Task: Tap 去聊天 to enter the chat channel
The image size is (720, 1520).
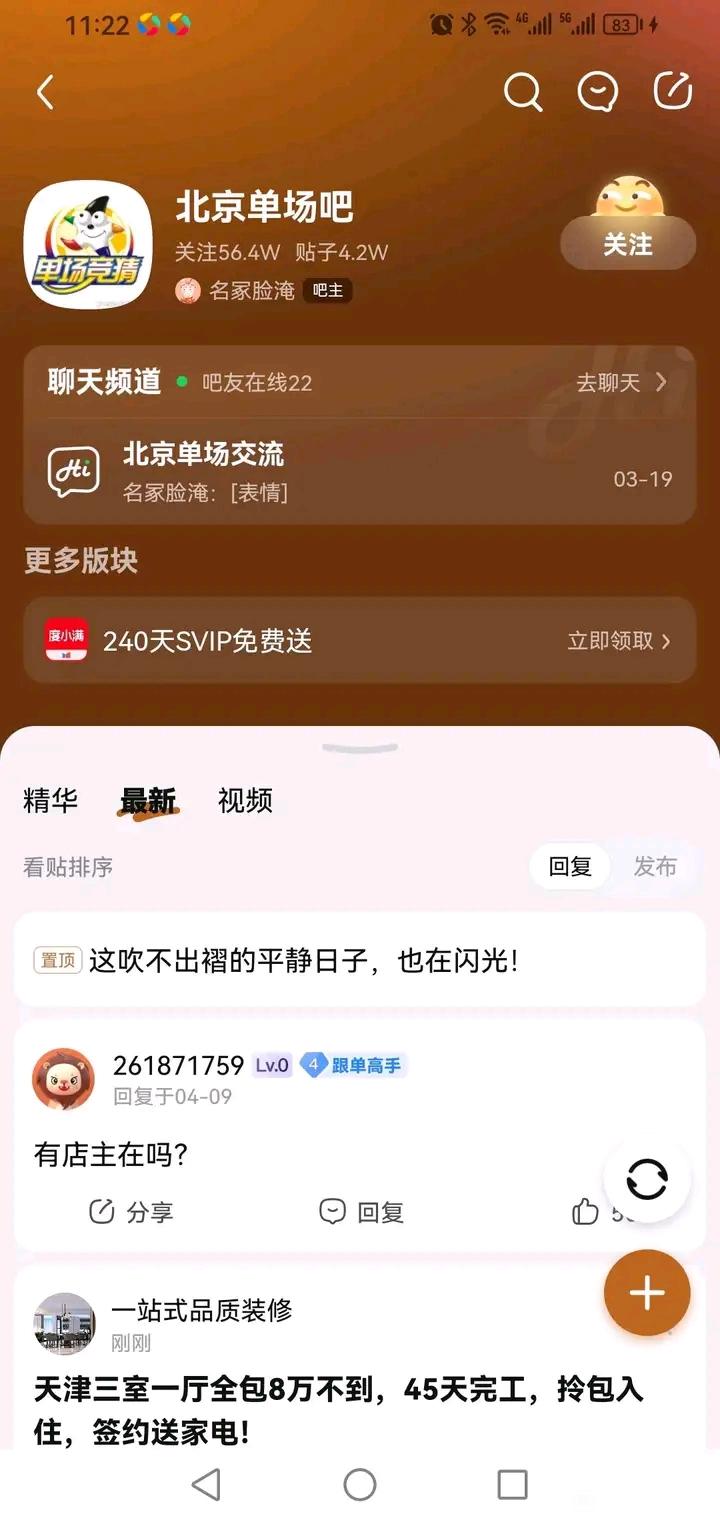Action: [620, 382]
